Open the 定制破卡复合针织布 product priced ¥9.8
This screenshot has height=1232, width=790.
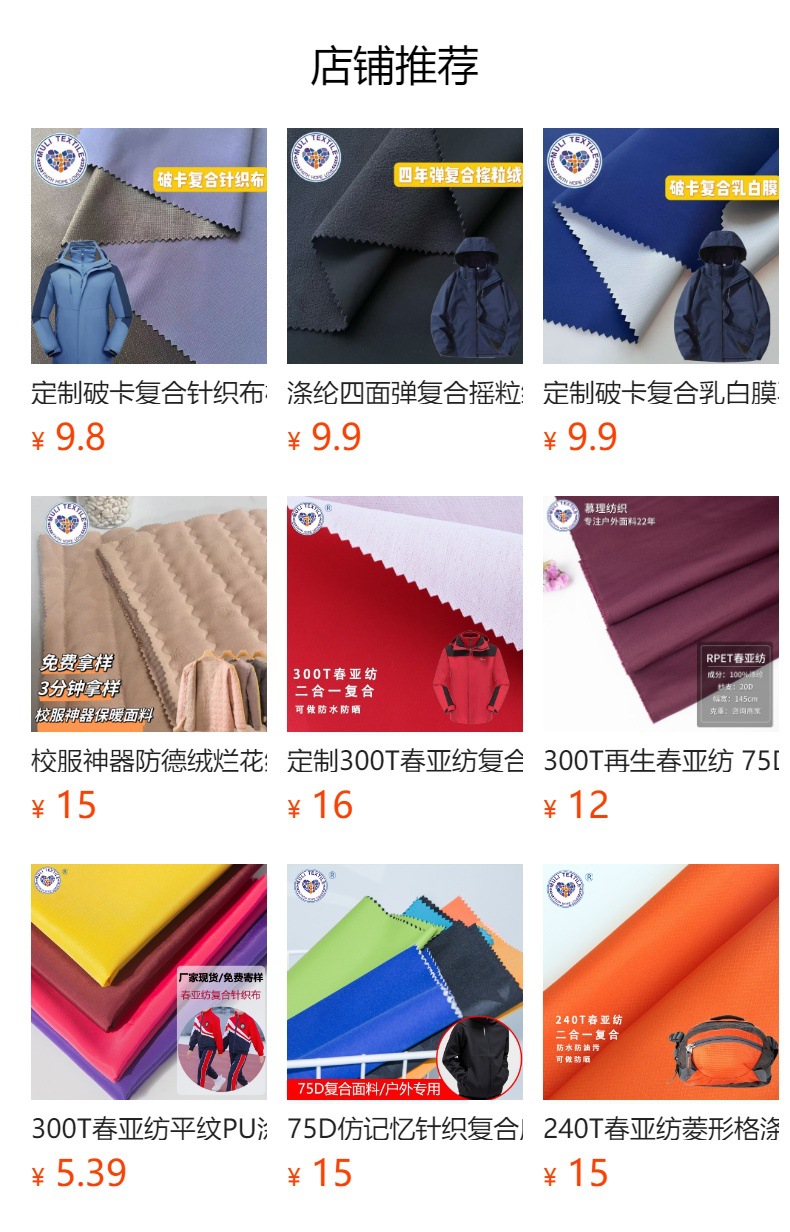(x=149, y=246)
